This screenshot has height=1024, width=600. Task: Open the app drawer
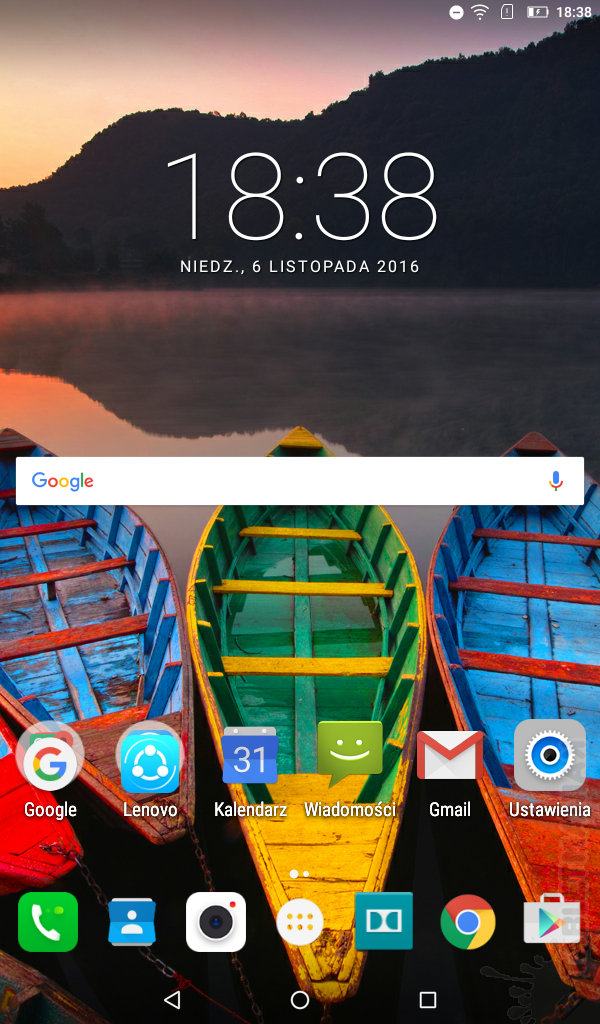tap(300, 921)
